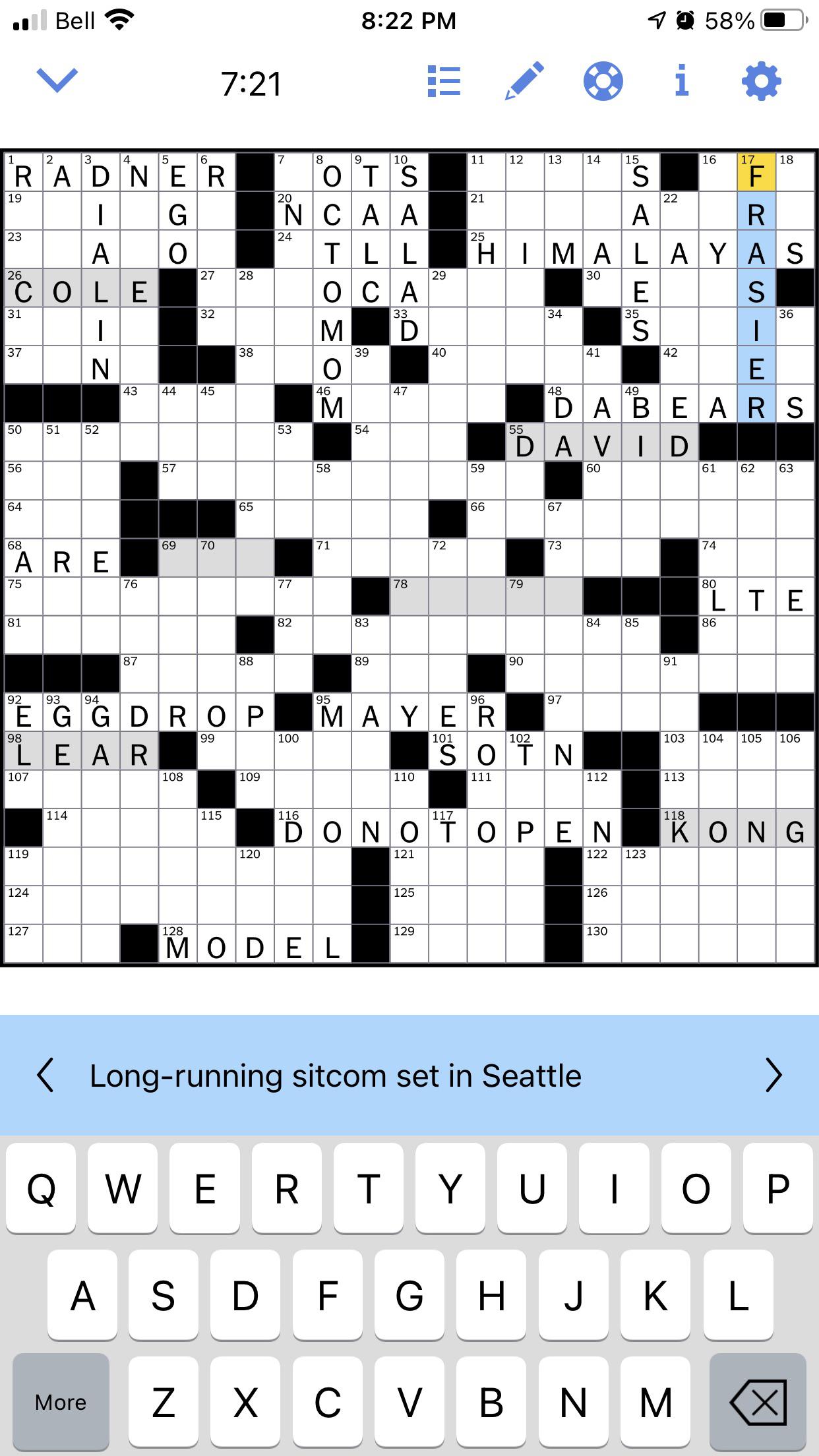This screenshot has width=819, height=1456.
Task: Select the empty square numbered 78
Action: [409, 597]
